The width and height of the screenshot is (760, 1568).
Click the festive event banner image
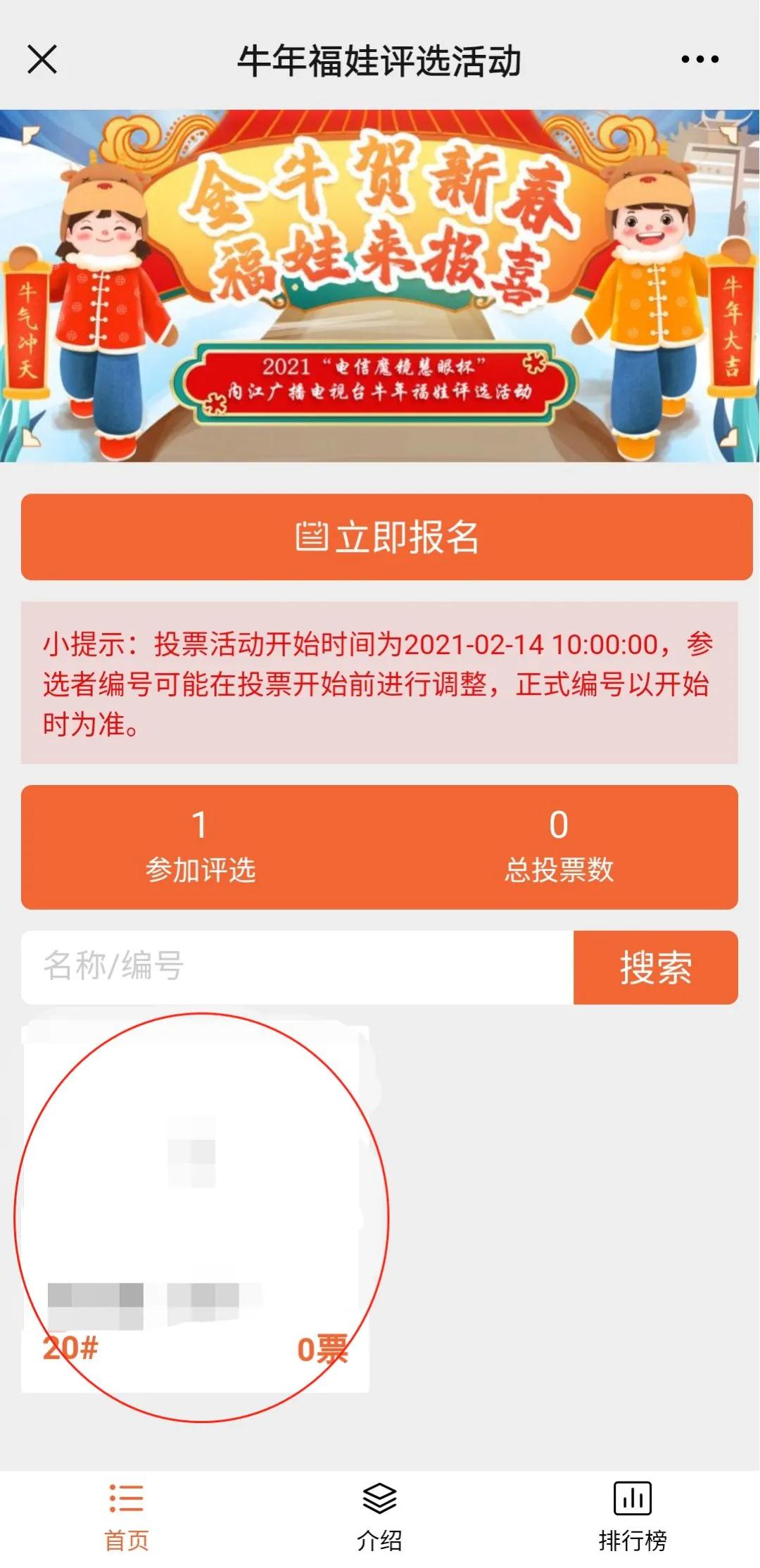(x=380, y=282)
